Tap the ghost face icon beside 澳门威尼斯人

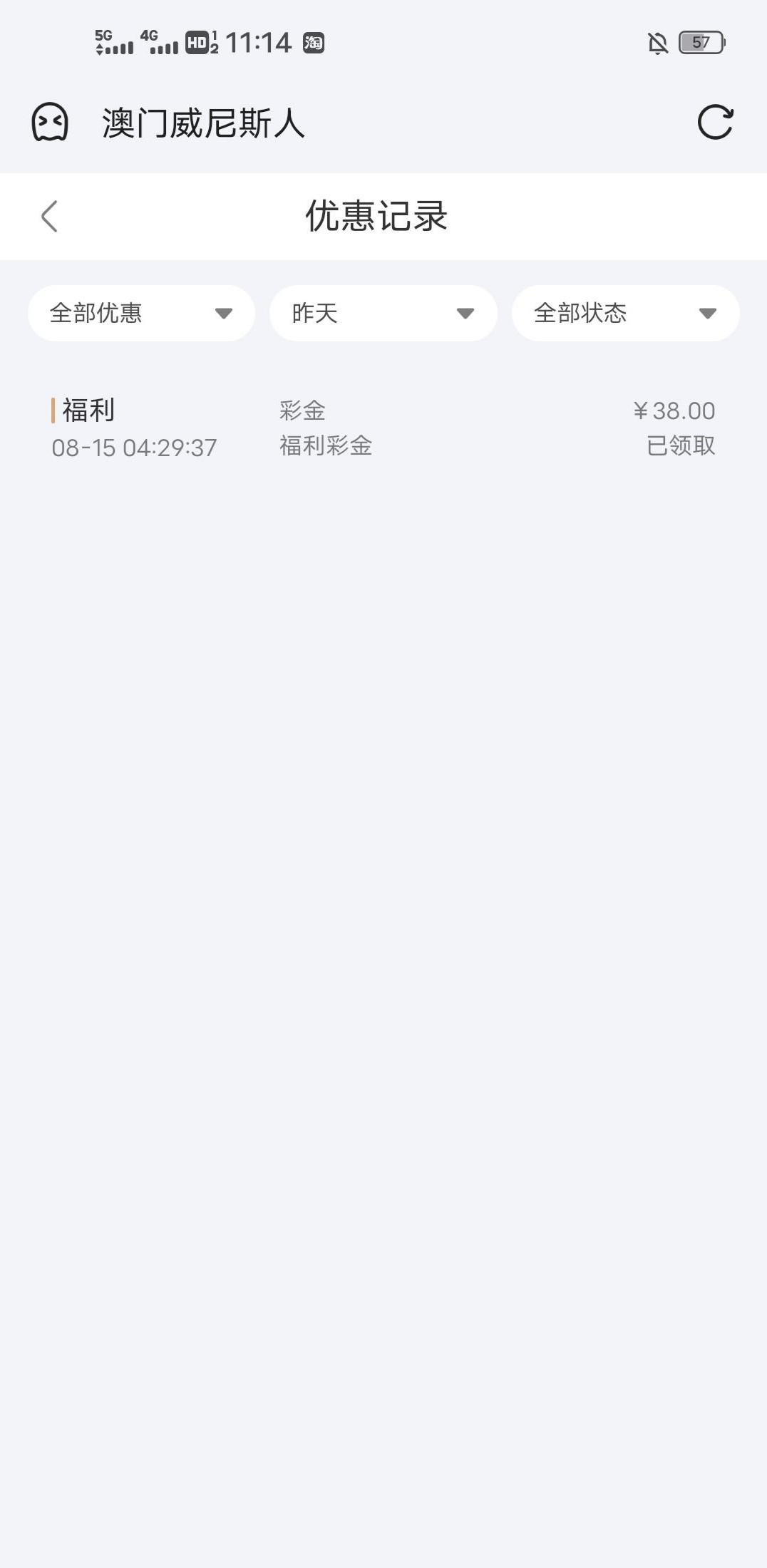pos(50,122)
